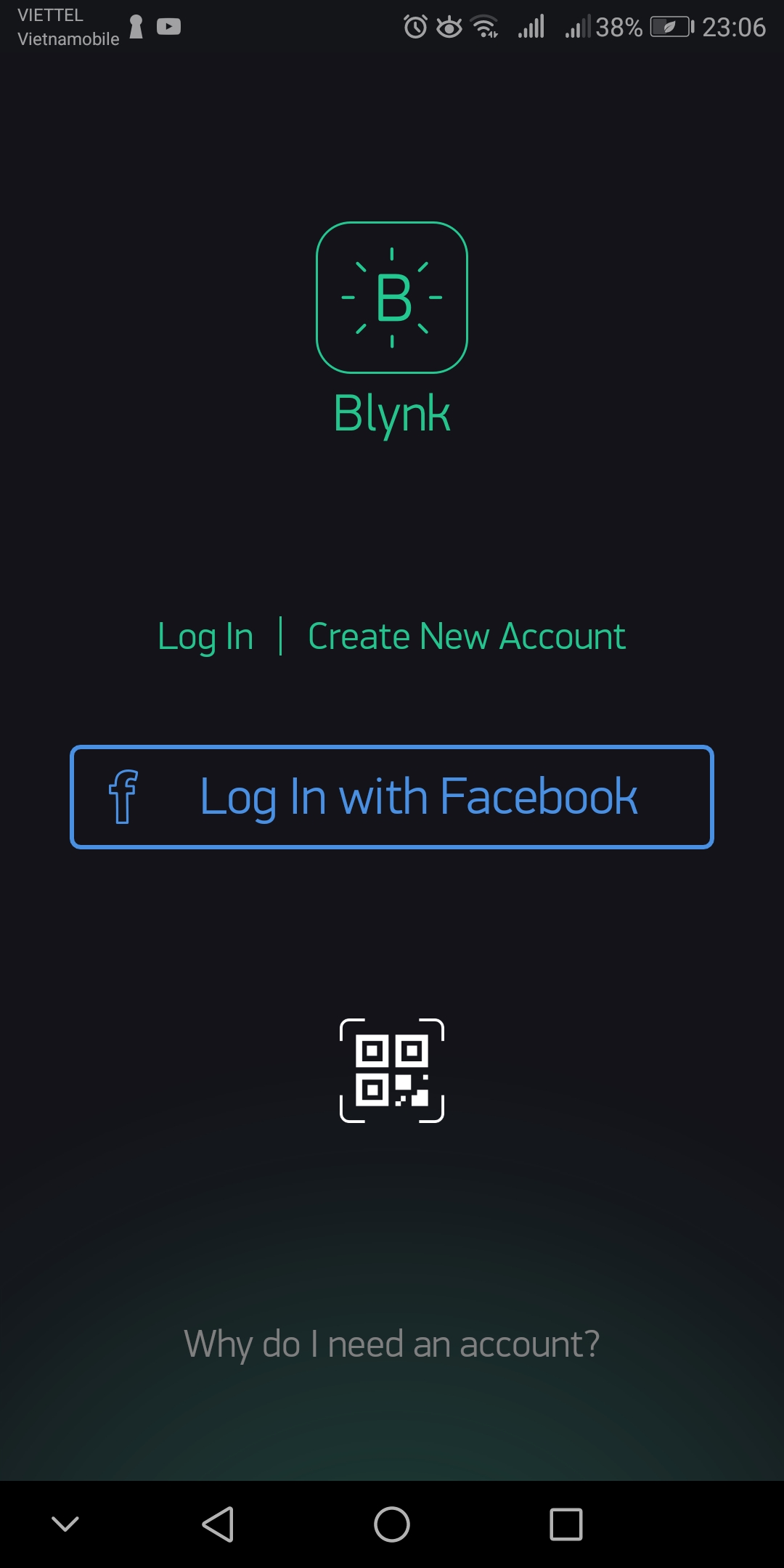Open recent apps from the navigation bar

click(566, 1524)
